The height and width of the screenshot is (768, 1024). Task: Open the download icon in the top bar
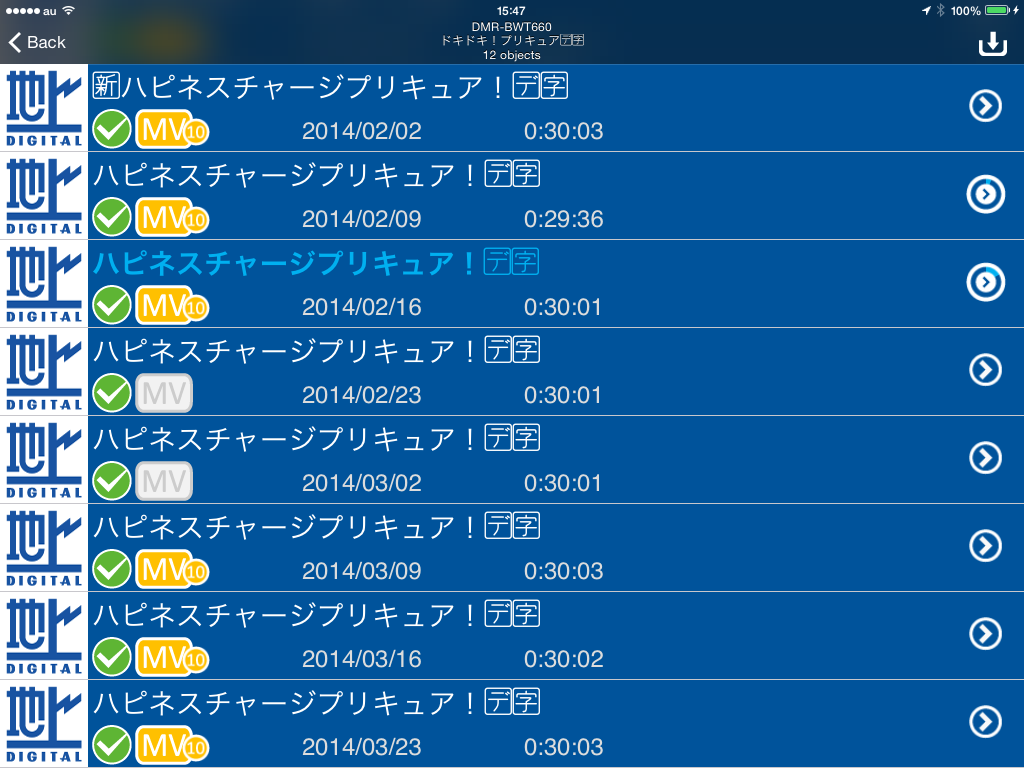992,43
